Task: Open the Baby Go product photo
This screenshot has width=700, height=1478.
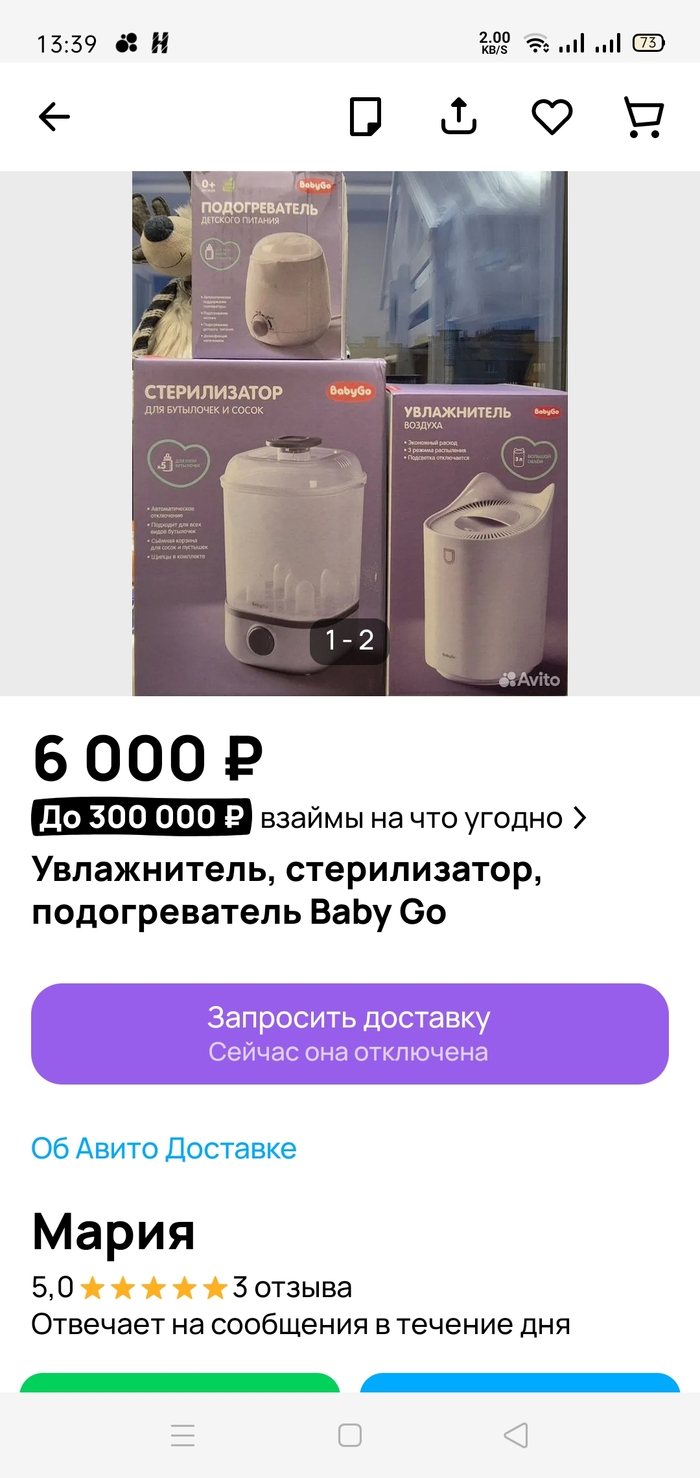Action: [x=350, y=433]
